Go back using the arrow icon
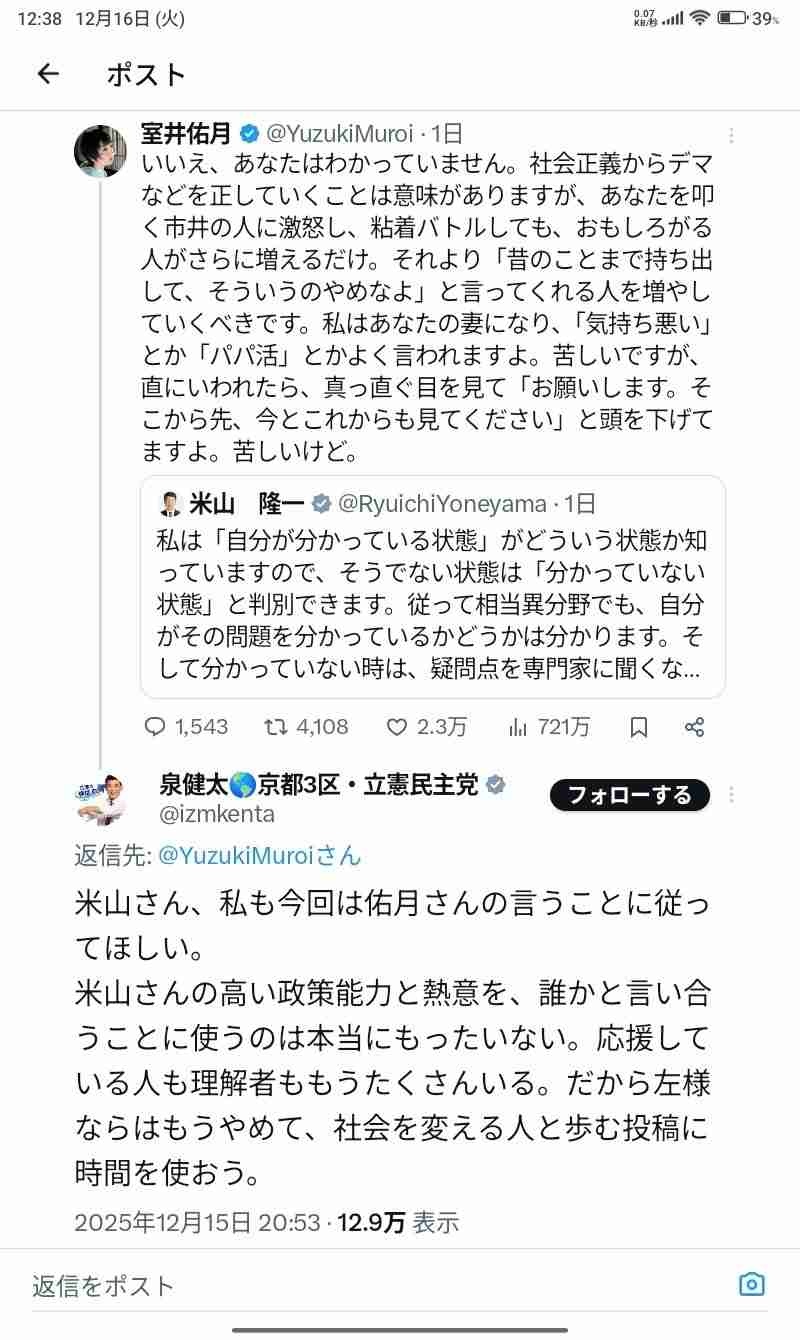The height and width of the screenshot is (1340, 800). [48, 74]
